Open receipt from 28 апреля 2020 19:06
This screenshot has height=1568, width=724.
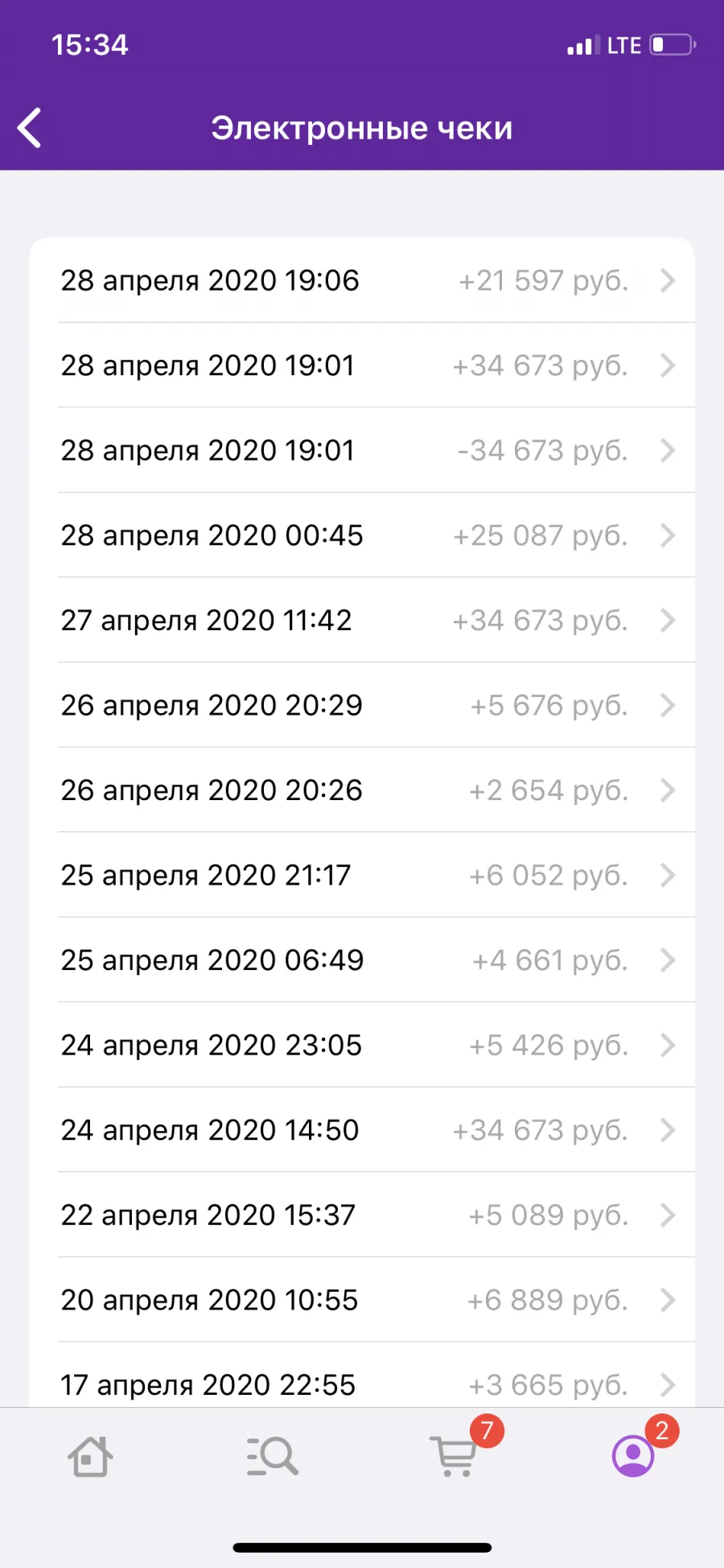coord(362,280)
